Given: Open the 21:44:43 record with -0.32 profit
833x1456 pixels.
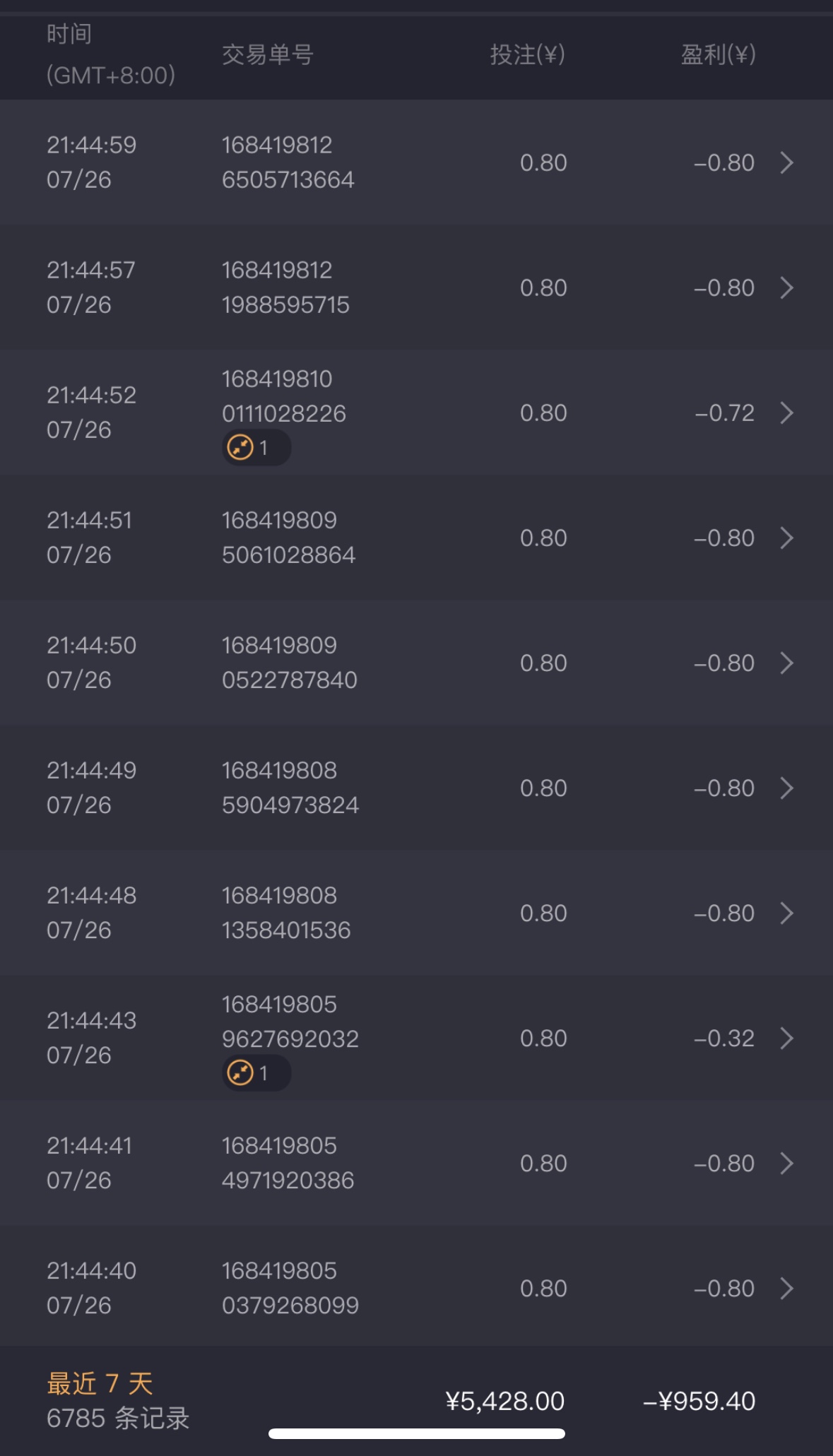Looking at the screenshot, I should tap(417, 1038).
